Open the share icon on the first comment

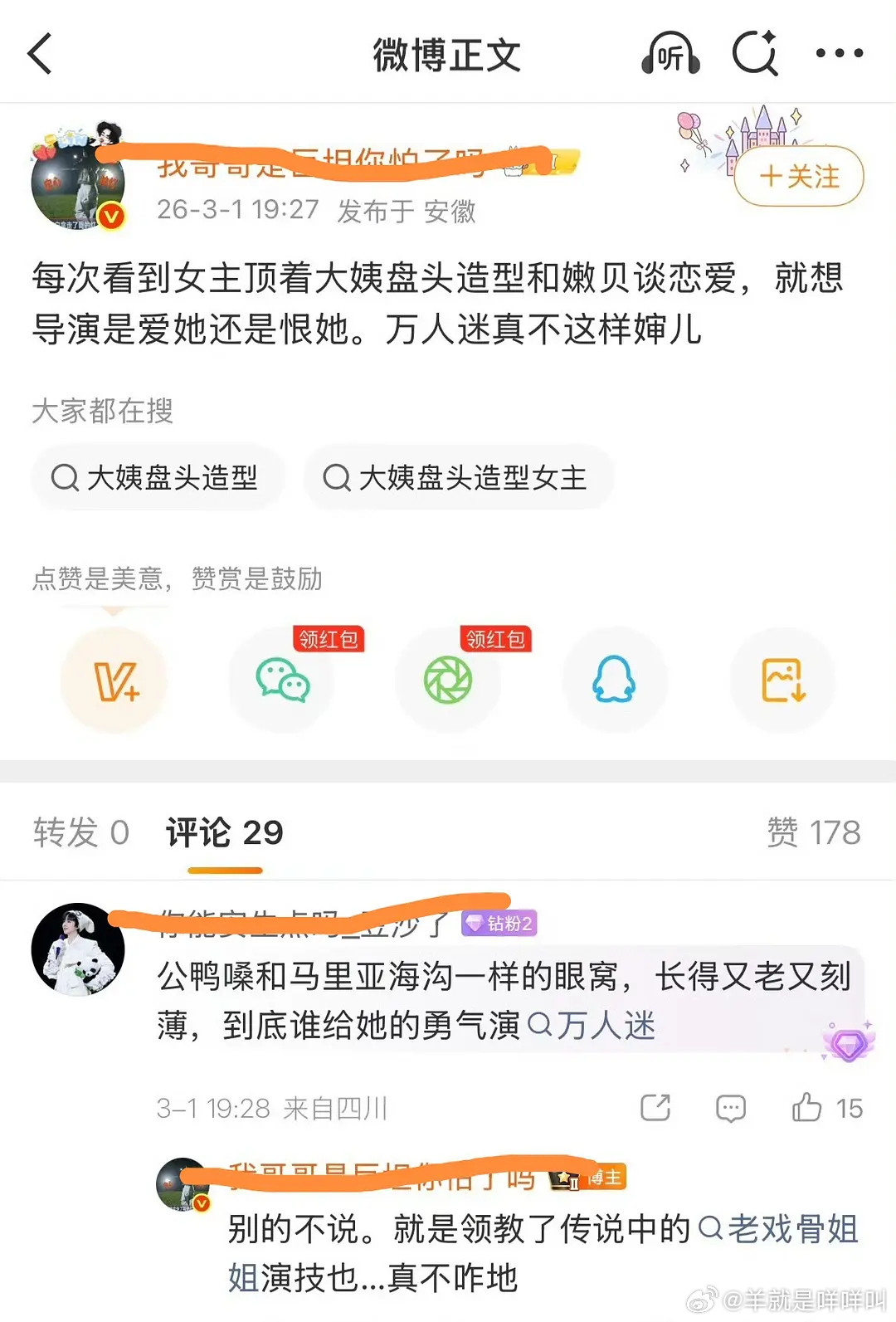pyautogui.click(x=655, y=1108)
